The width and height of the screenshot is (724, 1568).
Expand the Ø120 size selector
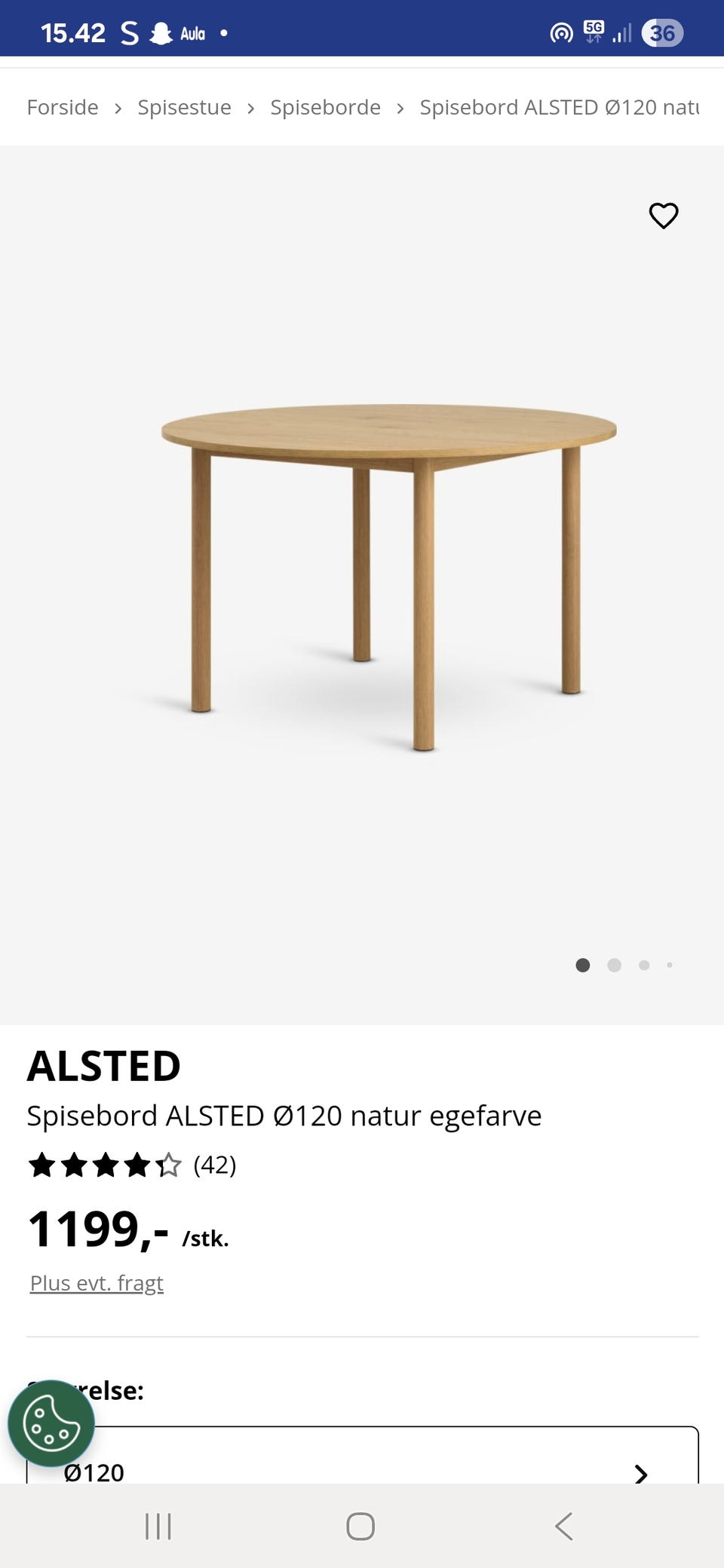[362, 1472]
